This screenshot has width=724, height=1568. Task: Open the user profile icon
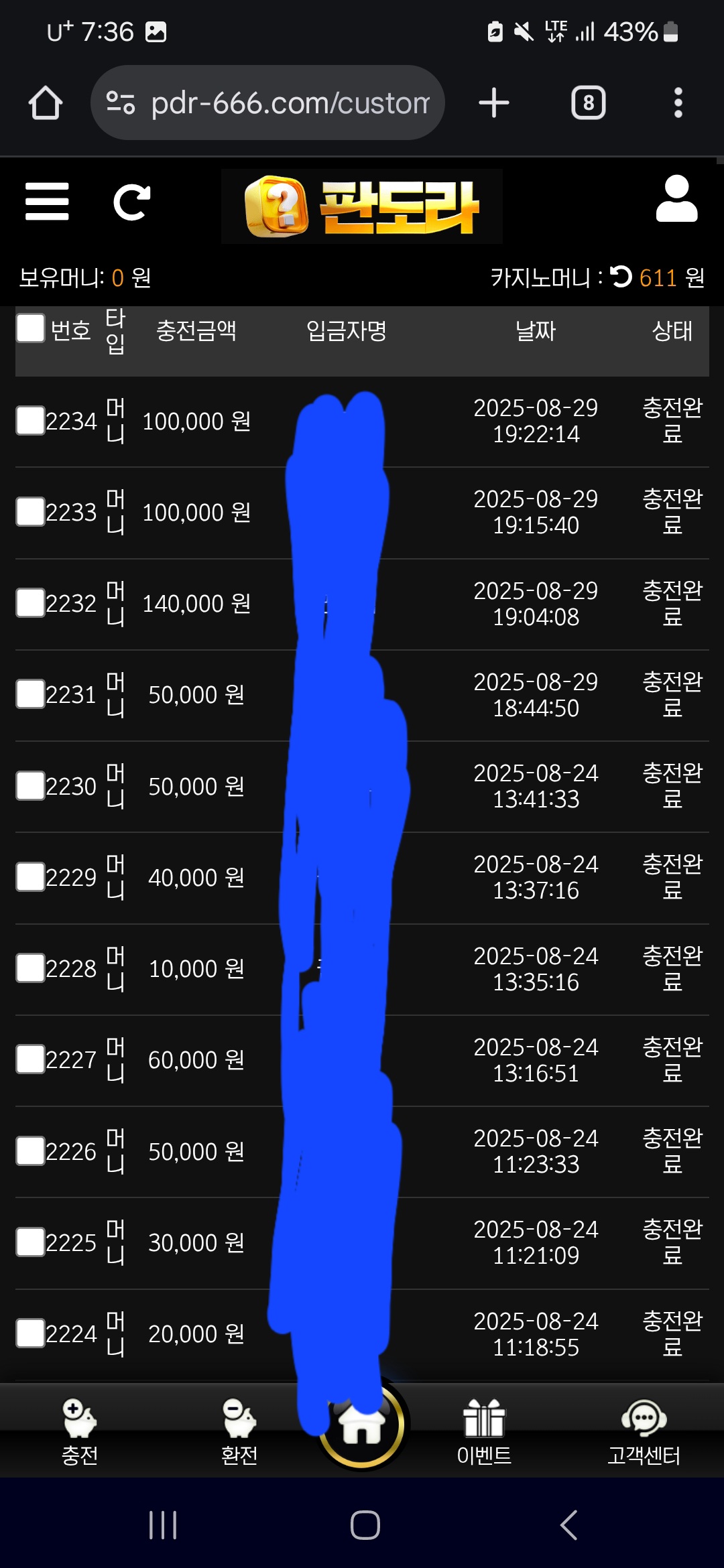(x=676, y=199)
